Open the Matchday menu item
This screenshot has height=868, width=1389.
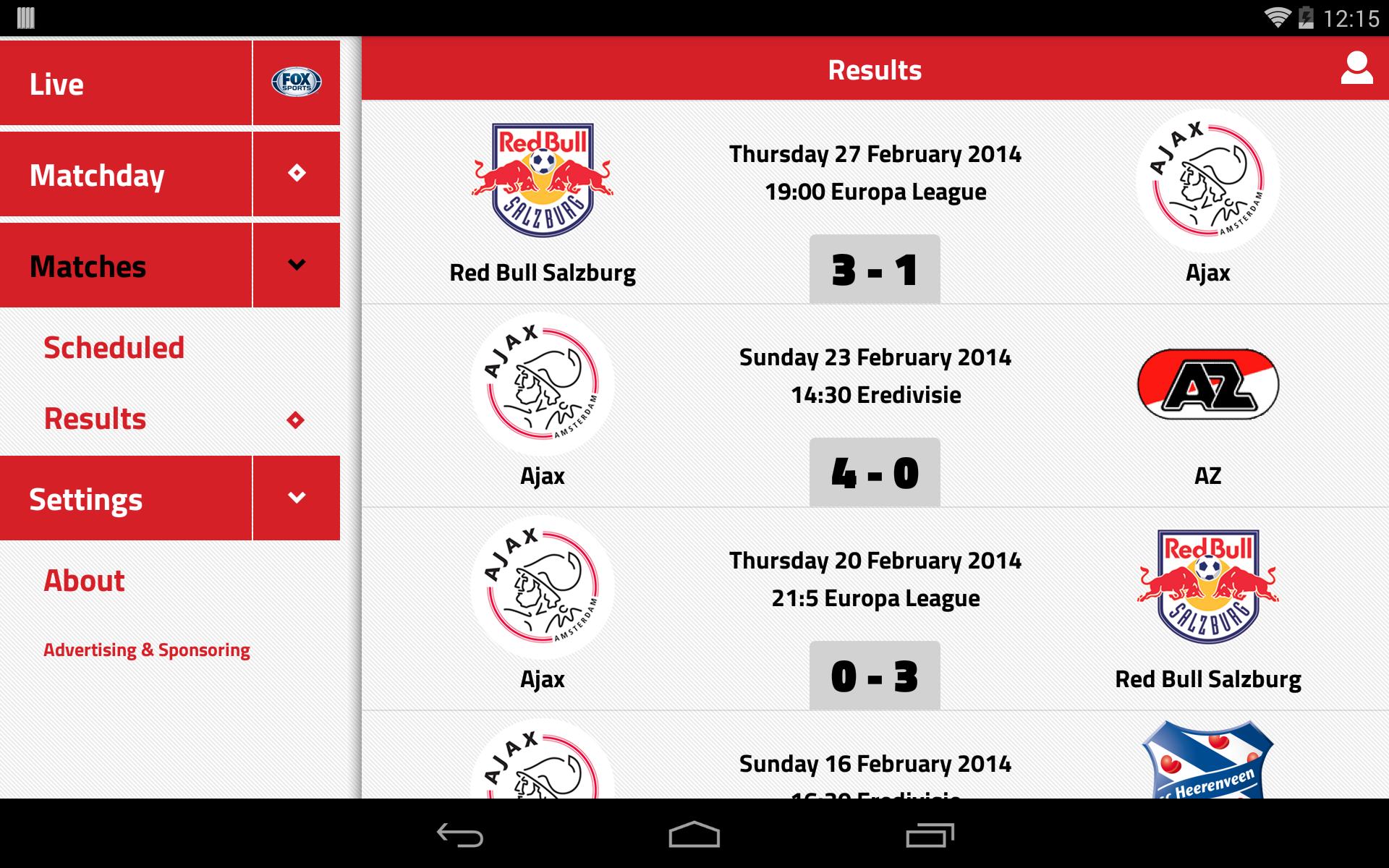click(126, 174)
